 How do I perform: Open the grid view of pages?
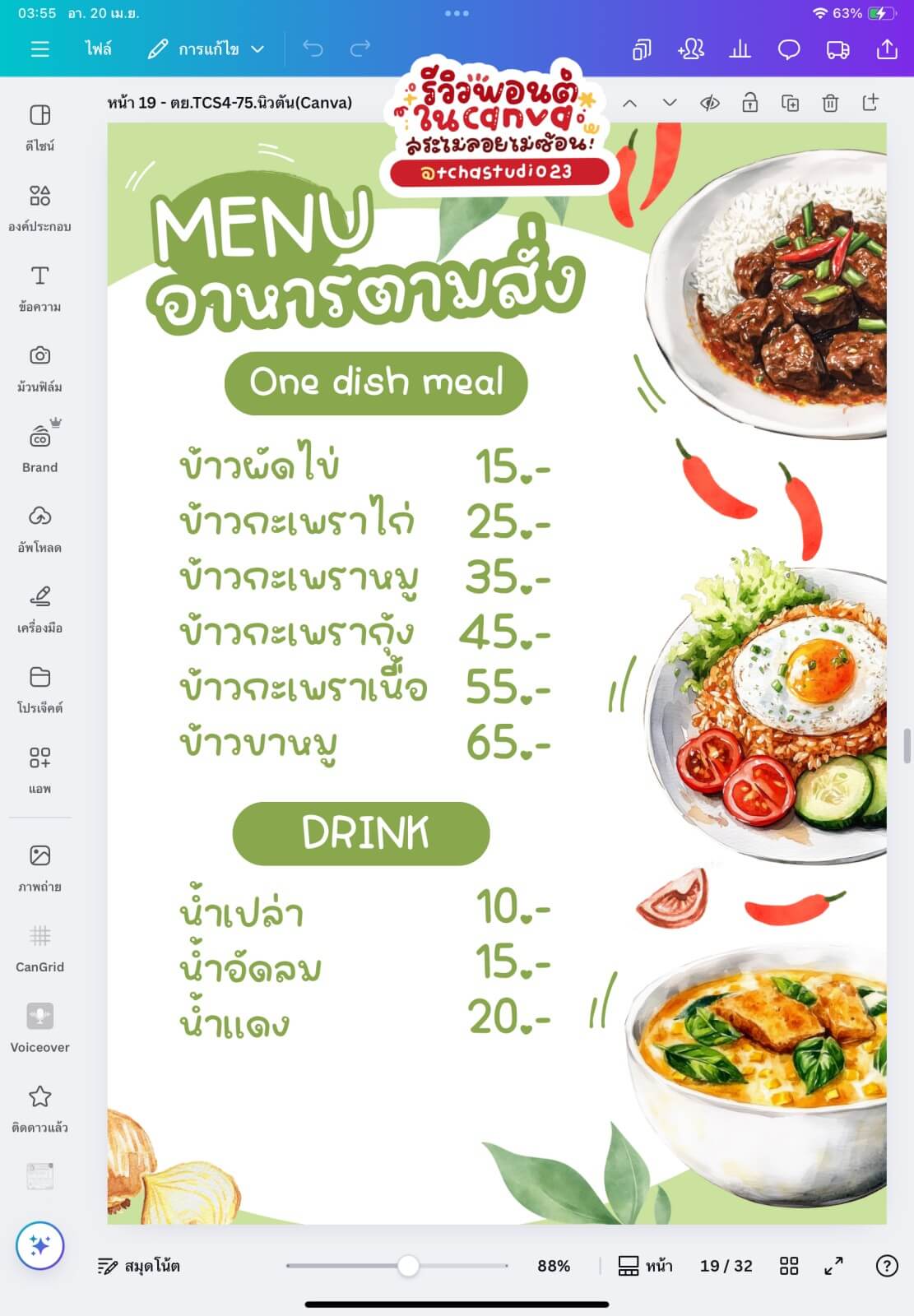(788, 1266)
